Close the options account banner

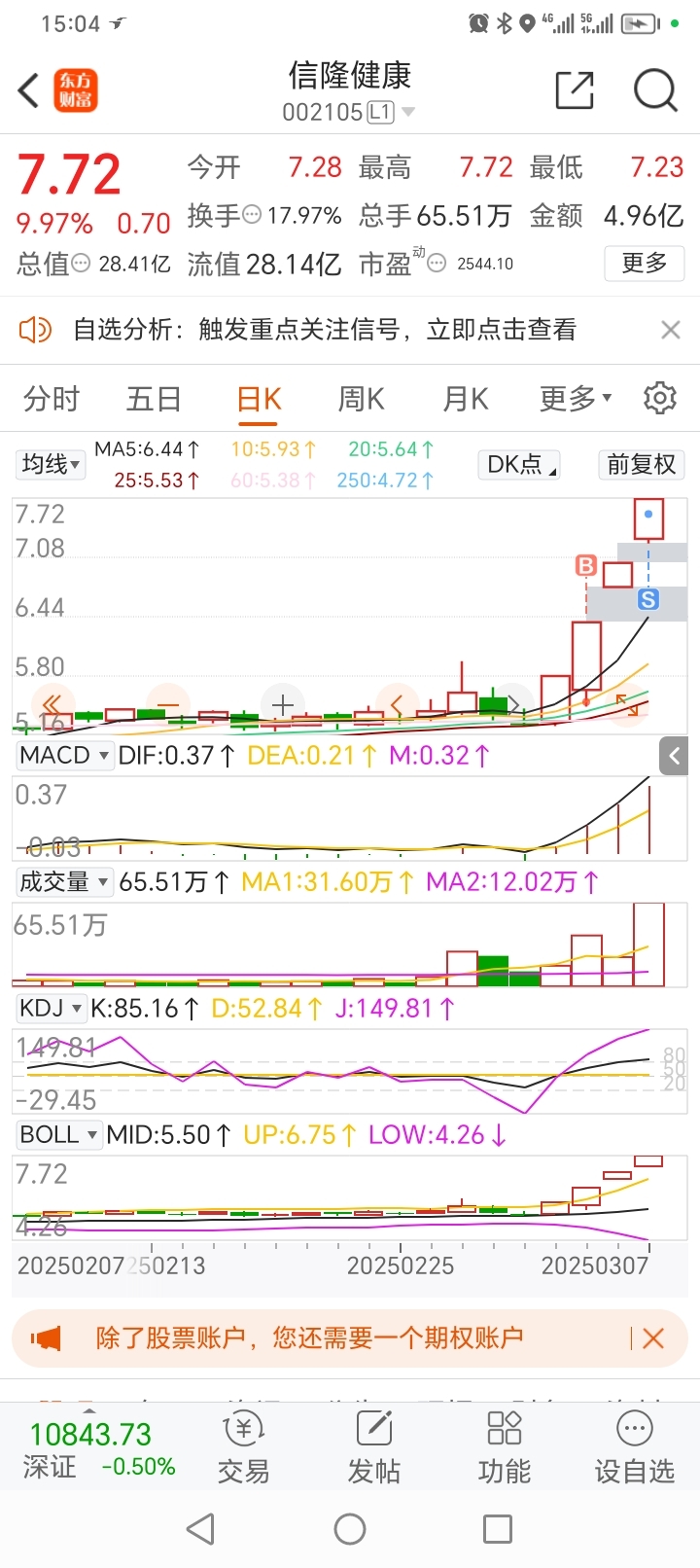[x=653, y=1338]
